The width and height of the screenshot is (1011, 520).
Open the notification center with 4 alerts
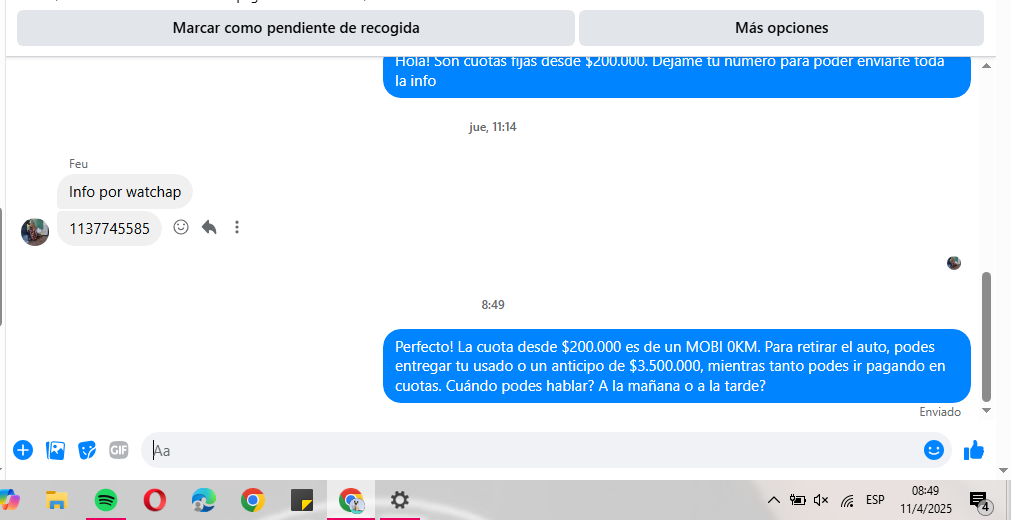pyautogui.click(x=979, y=500)
